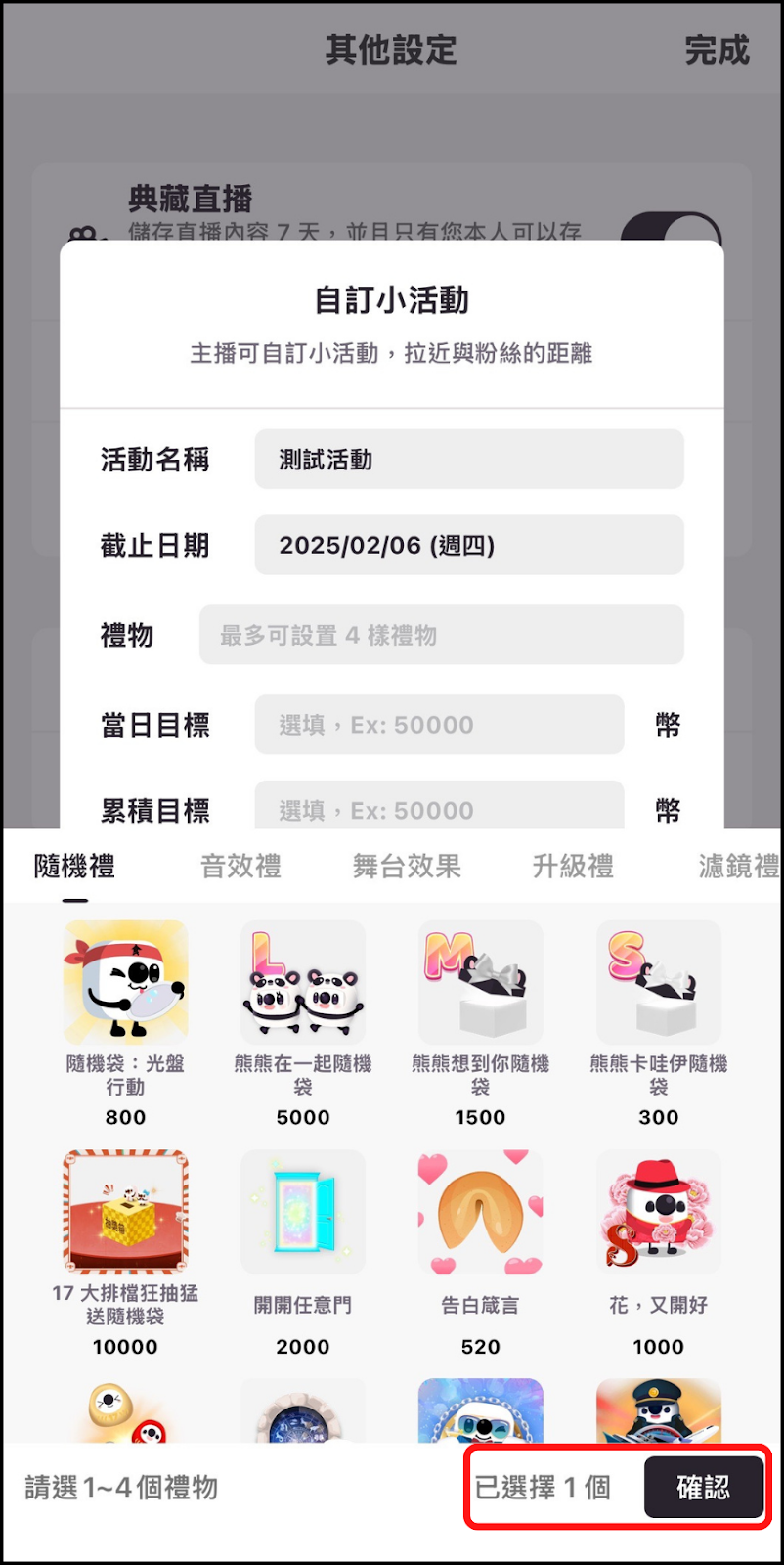The image size is (784, 1565).
Task: Select gift 隨機袋：光盤行動
Action: [125, 983]
